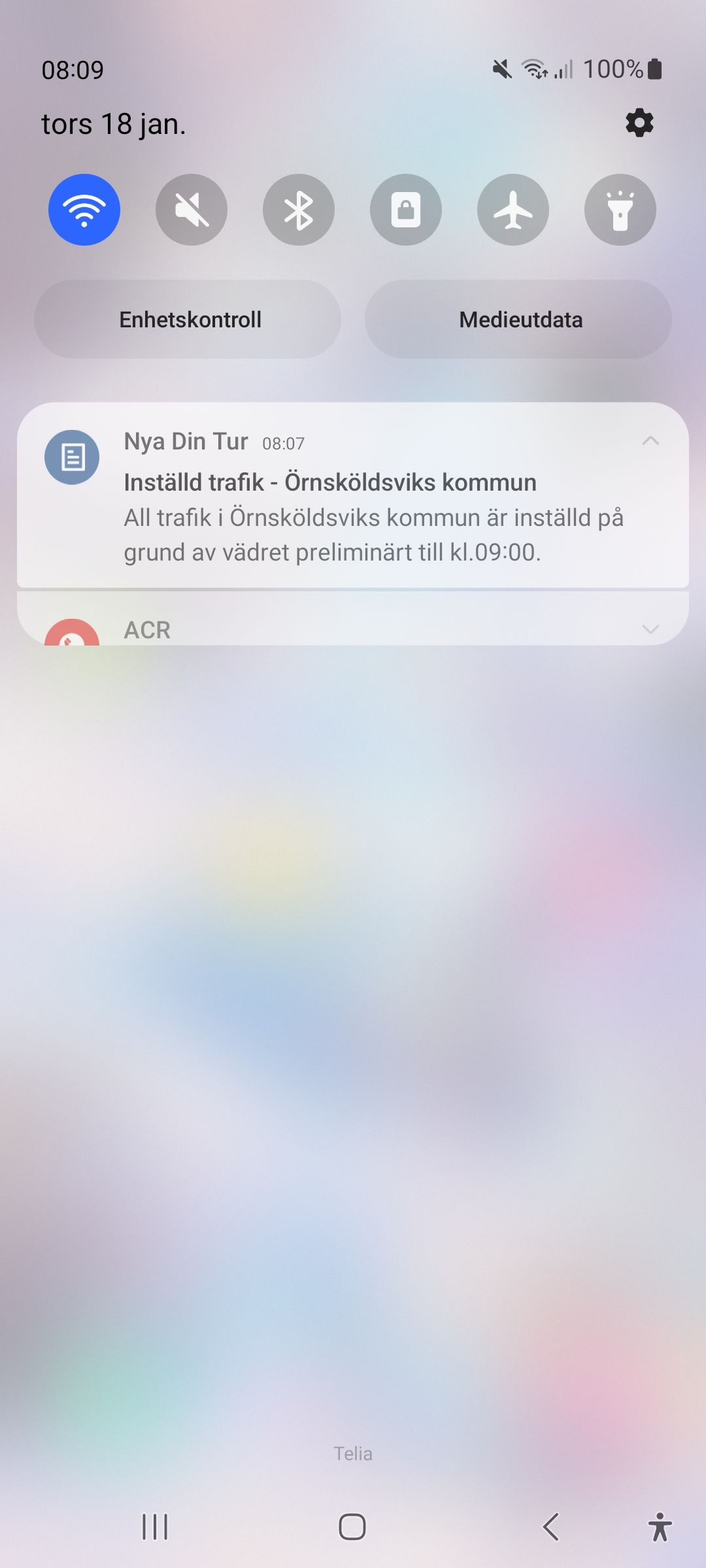This screenshot has height=1568, width=706.
Task: Open settings via the gear icon
Action: (639, 123)
